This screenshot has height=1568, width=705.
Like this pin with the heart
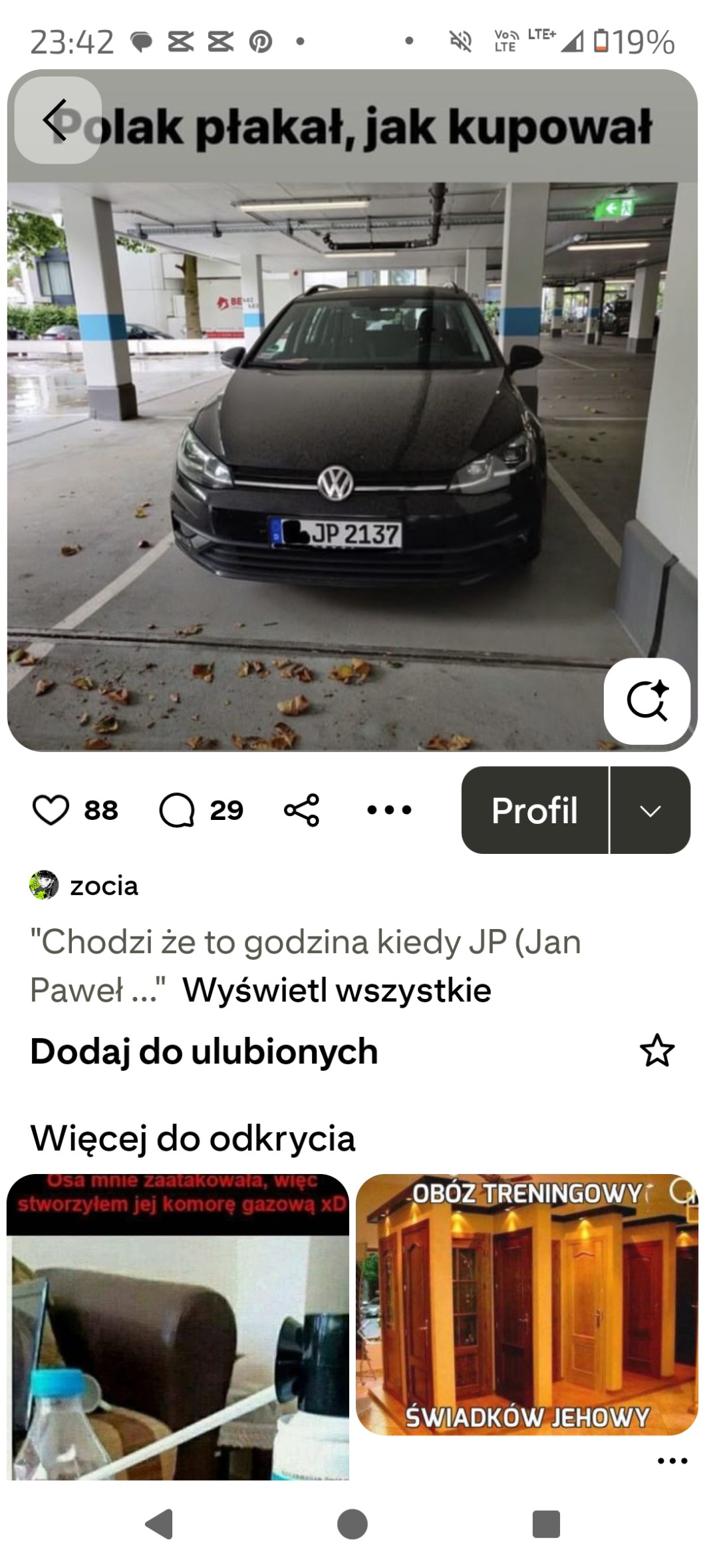[51, 810]
